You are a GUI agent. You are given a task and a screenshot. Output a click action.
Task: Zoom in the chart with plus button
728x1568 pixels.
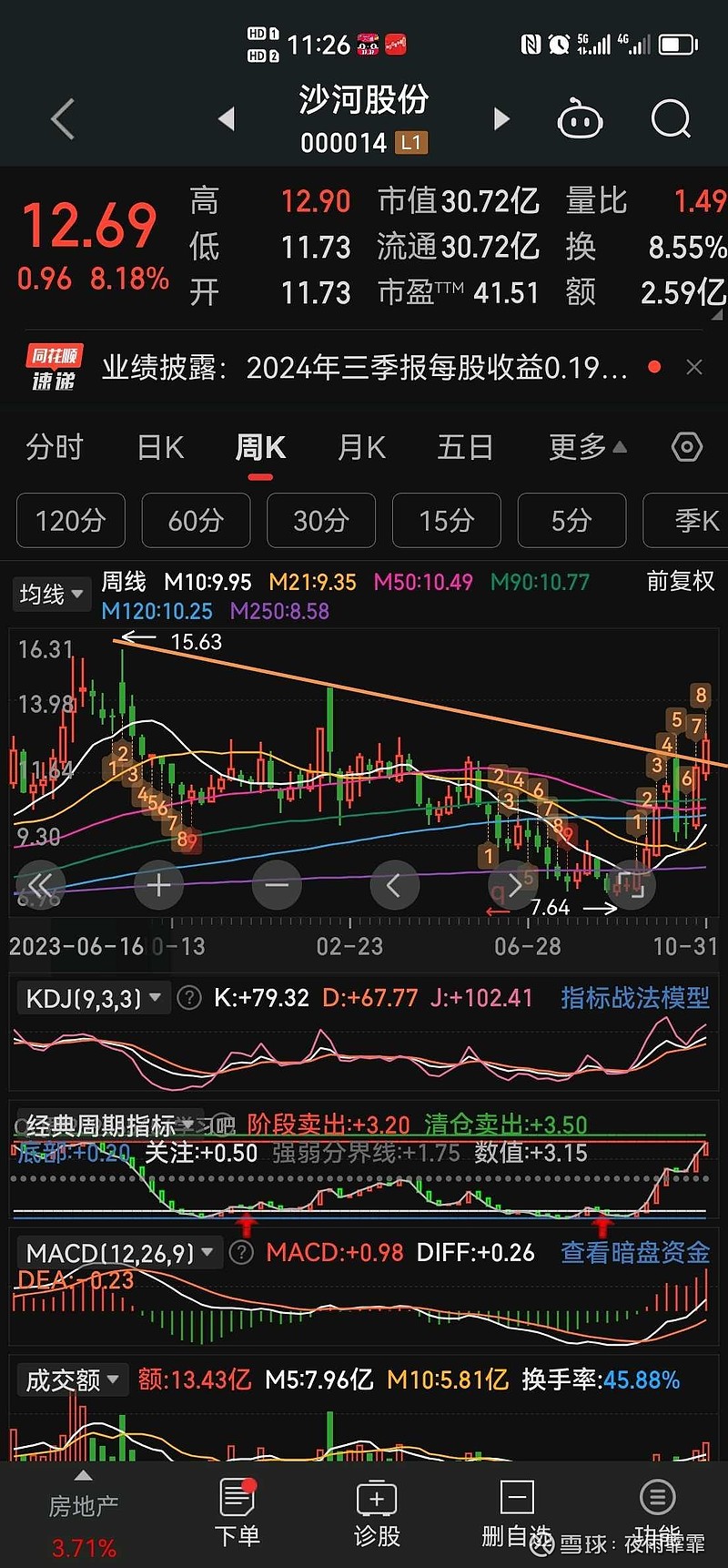pyautogui.click(x=158, y=885)
